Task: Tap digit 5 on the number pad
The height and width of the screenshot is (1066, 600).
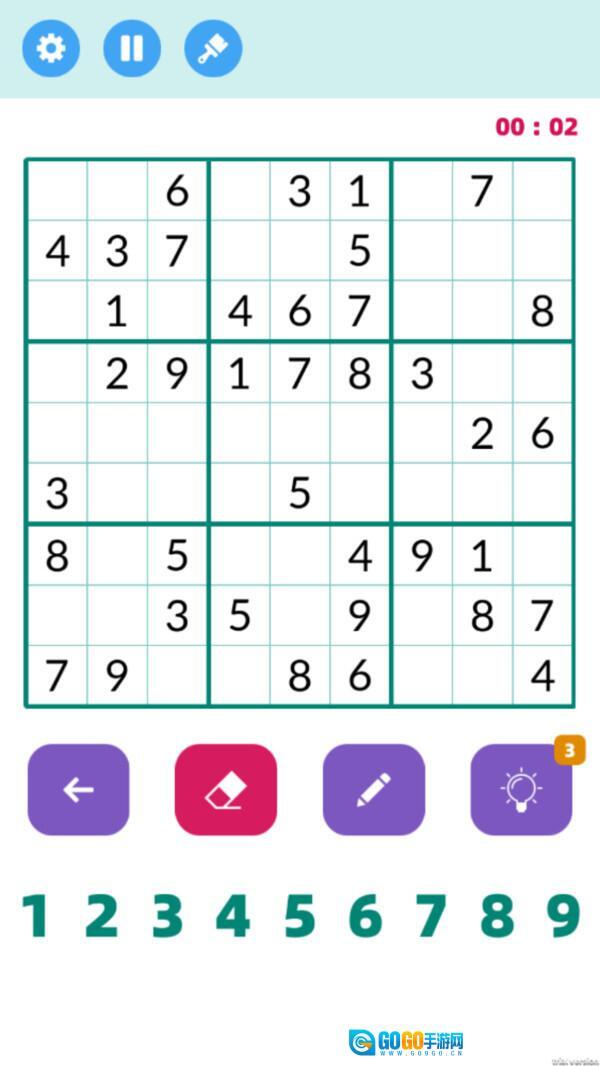Action: coord(299,915)
